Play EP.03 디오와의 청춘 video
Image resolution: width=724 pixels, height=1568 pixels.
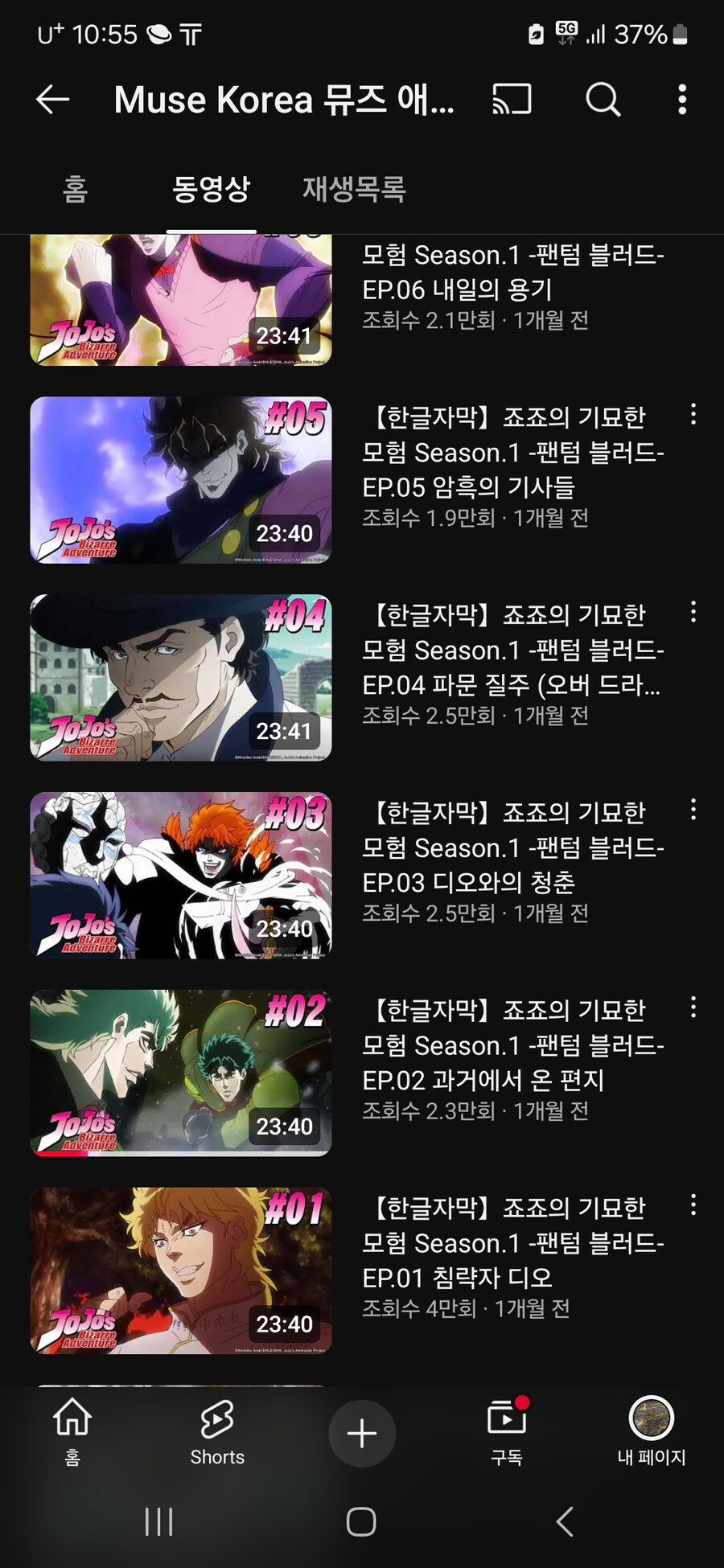pyautogui.click(x=181, y=876)
